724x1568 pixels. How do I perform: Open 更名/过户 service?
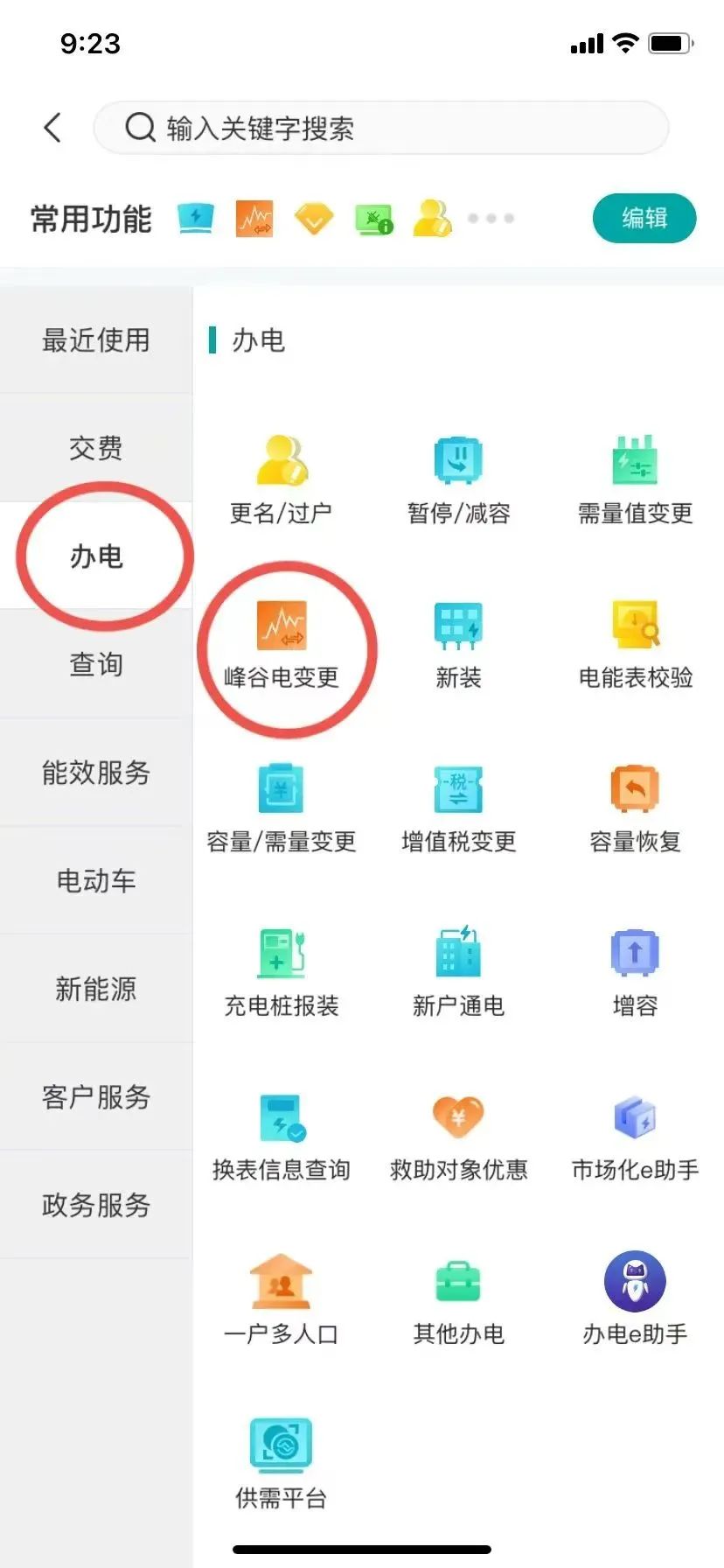tap(281, 479)
